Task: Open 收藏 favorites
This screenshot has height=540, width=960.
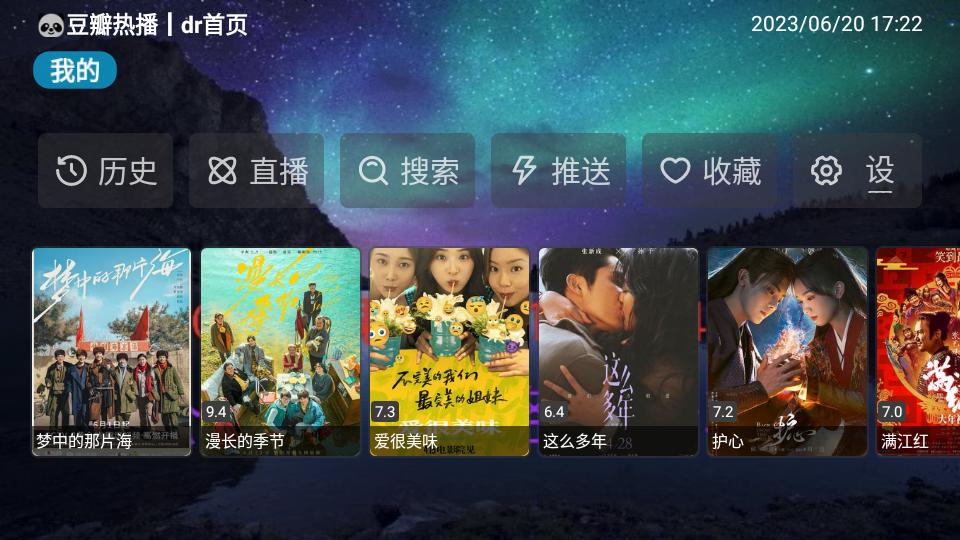Action: pos(710,171)
